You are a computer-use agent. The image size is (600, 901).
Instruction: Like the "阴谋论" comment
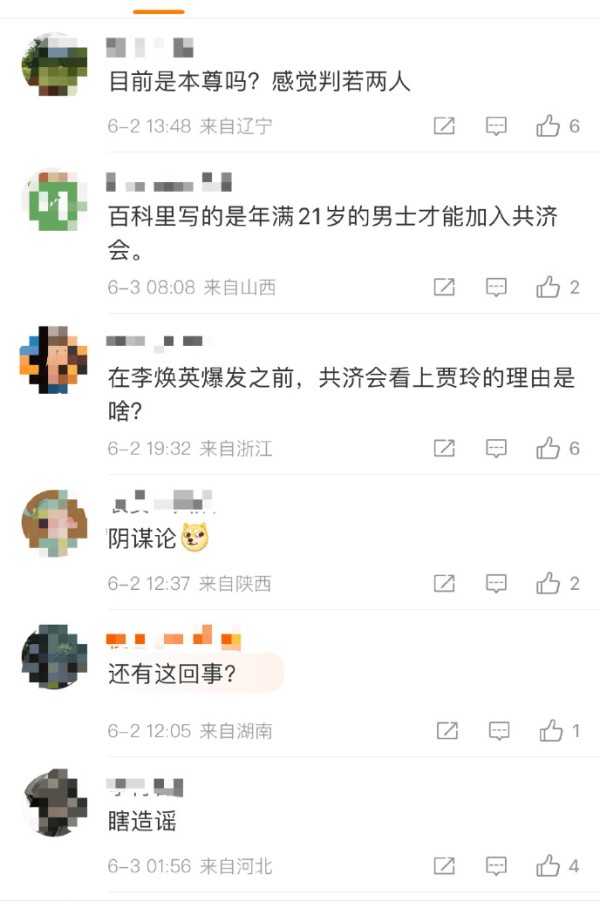click(548, 584)
